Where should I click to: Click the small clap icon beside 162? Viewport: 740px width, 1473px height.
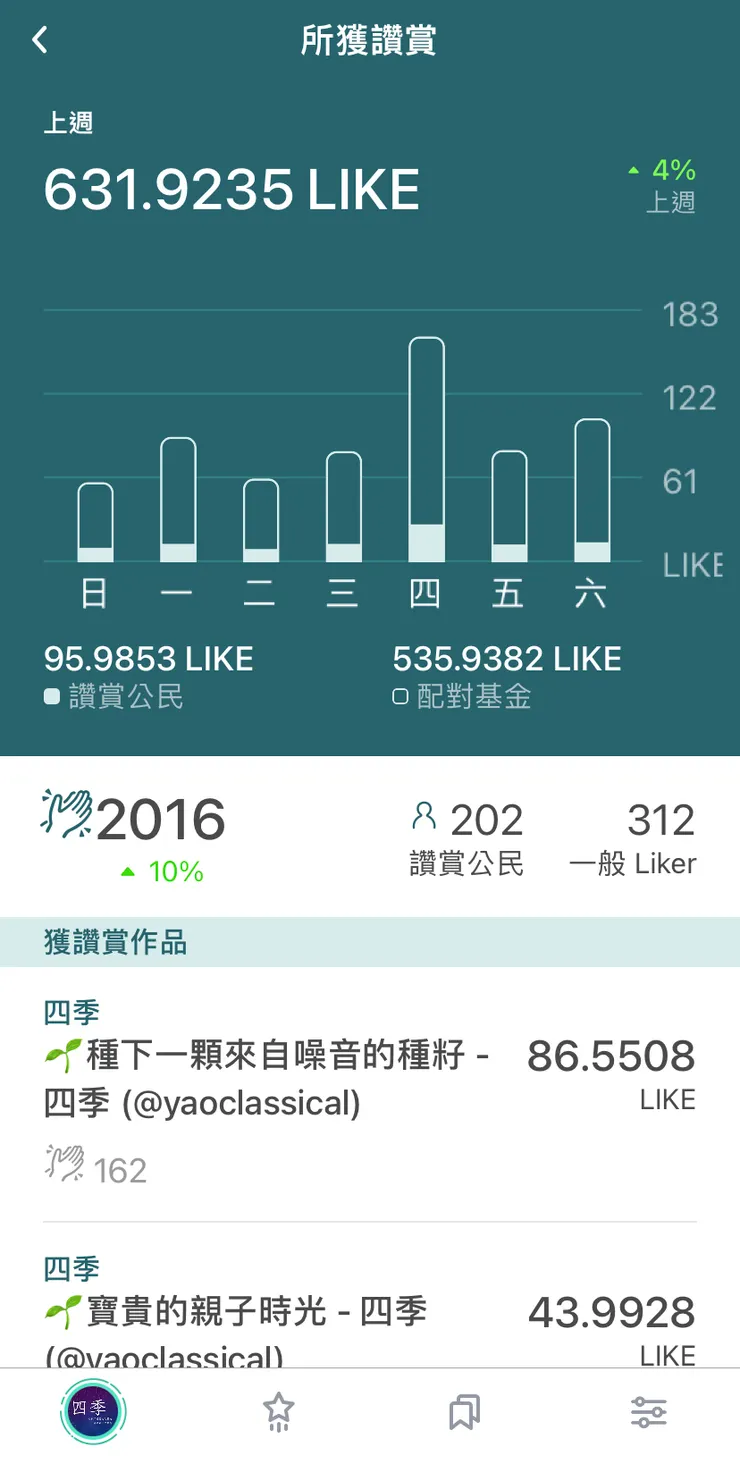tap(65, 1165)
